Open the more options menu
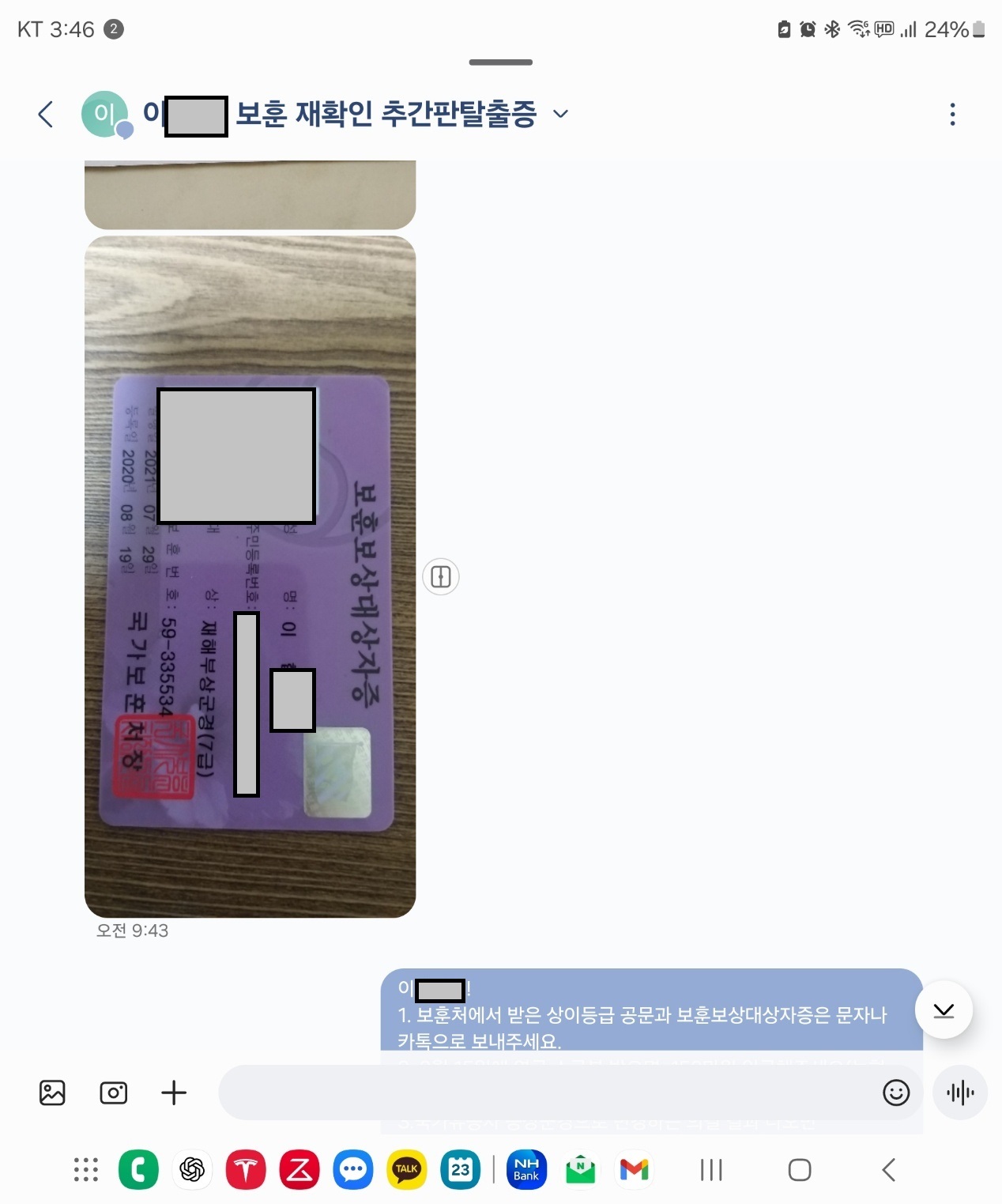This screenshot has width=1002, height=1204. [952, 115]
